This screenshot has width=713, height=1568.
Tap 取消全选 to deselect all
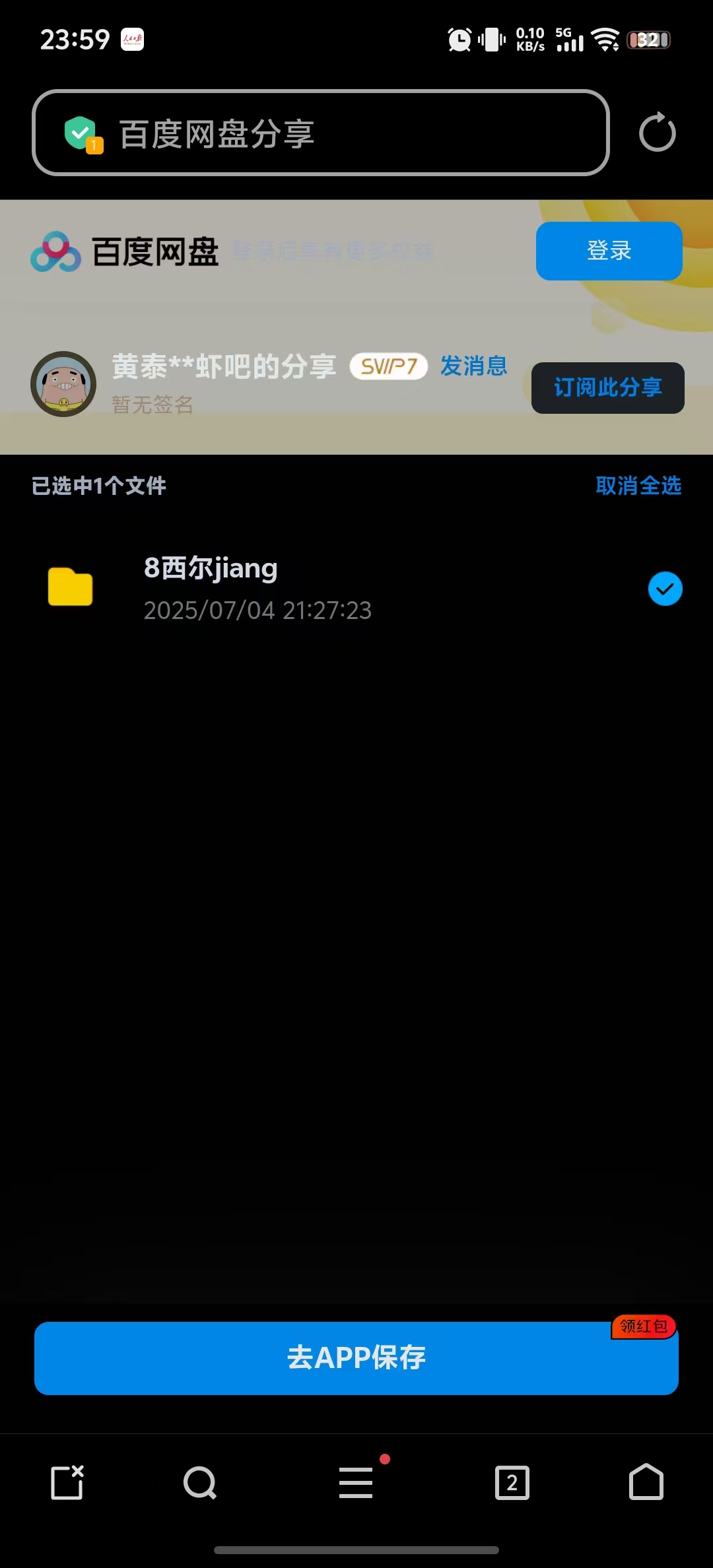(638, 486)
